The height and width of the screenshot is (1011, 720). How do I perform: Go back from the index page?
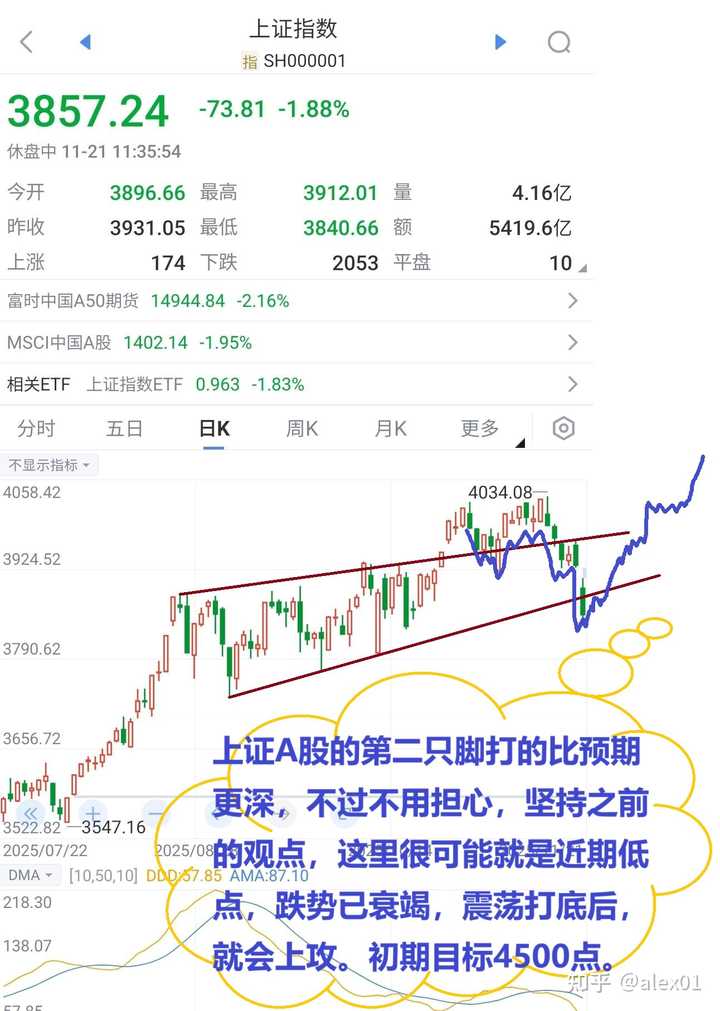(27, 42)
